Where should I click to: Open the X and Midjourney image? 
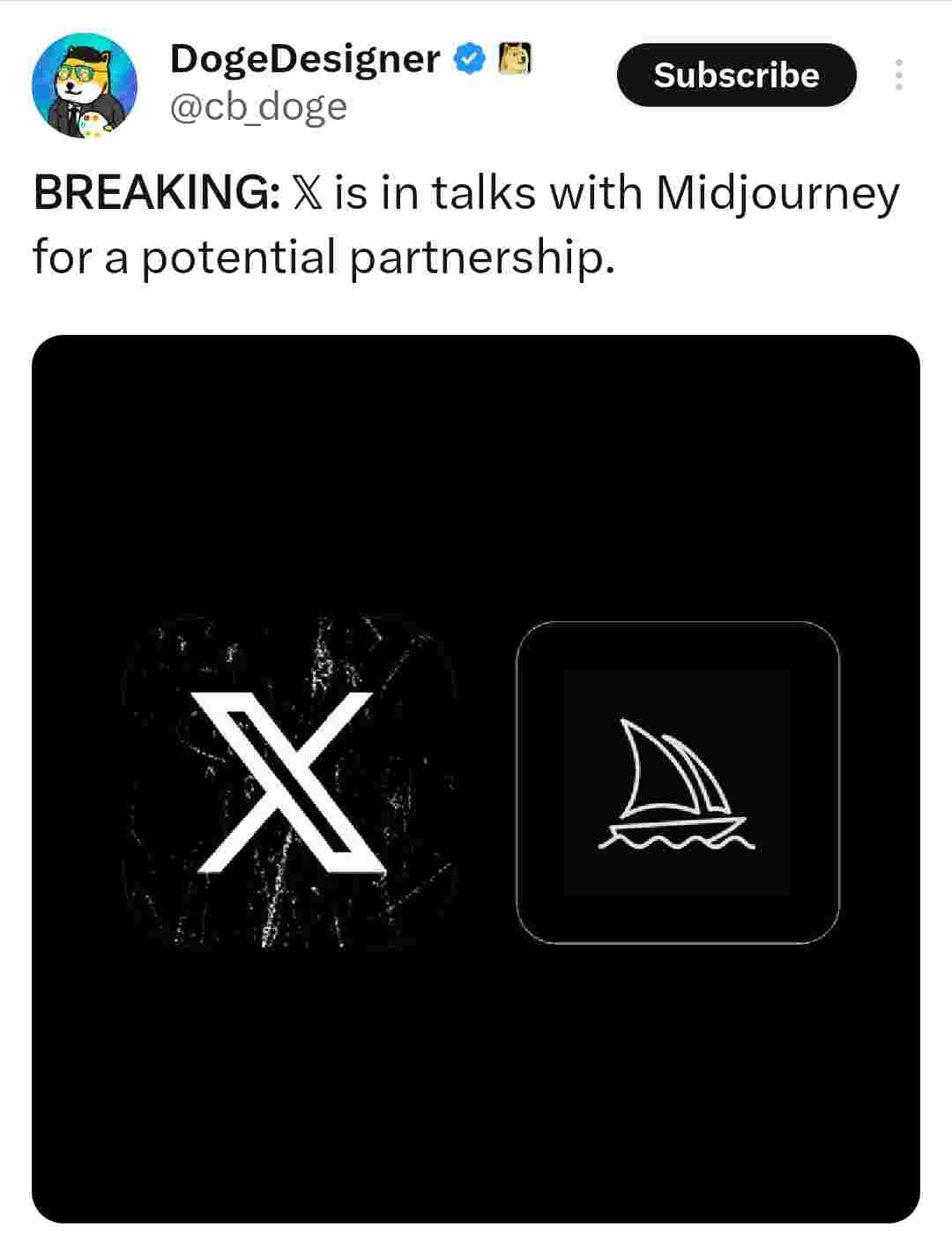(x=476, y=778)
